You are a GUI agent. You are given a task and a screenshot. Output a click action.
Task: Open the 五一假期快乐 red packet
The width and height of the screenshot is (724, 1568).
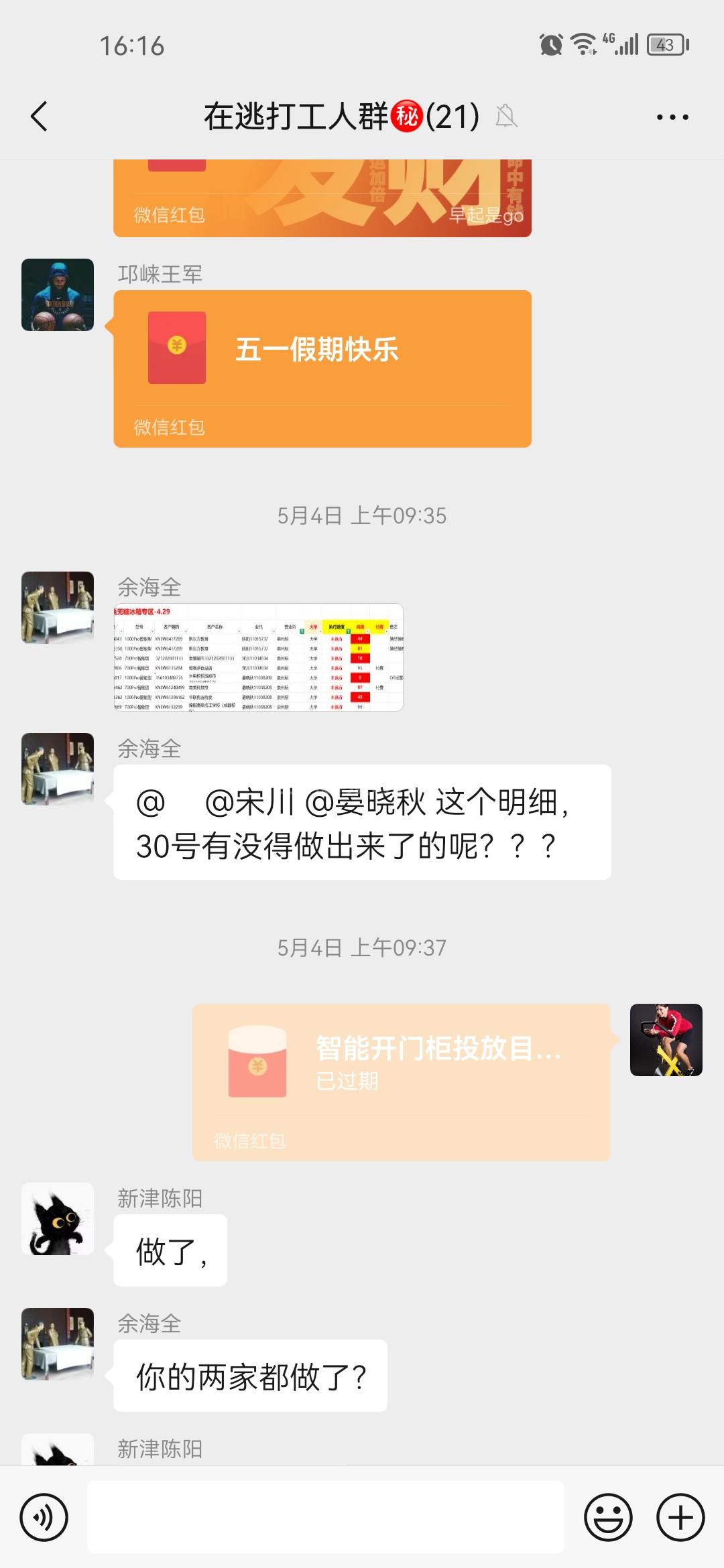coord(322,368)
